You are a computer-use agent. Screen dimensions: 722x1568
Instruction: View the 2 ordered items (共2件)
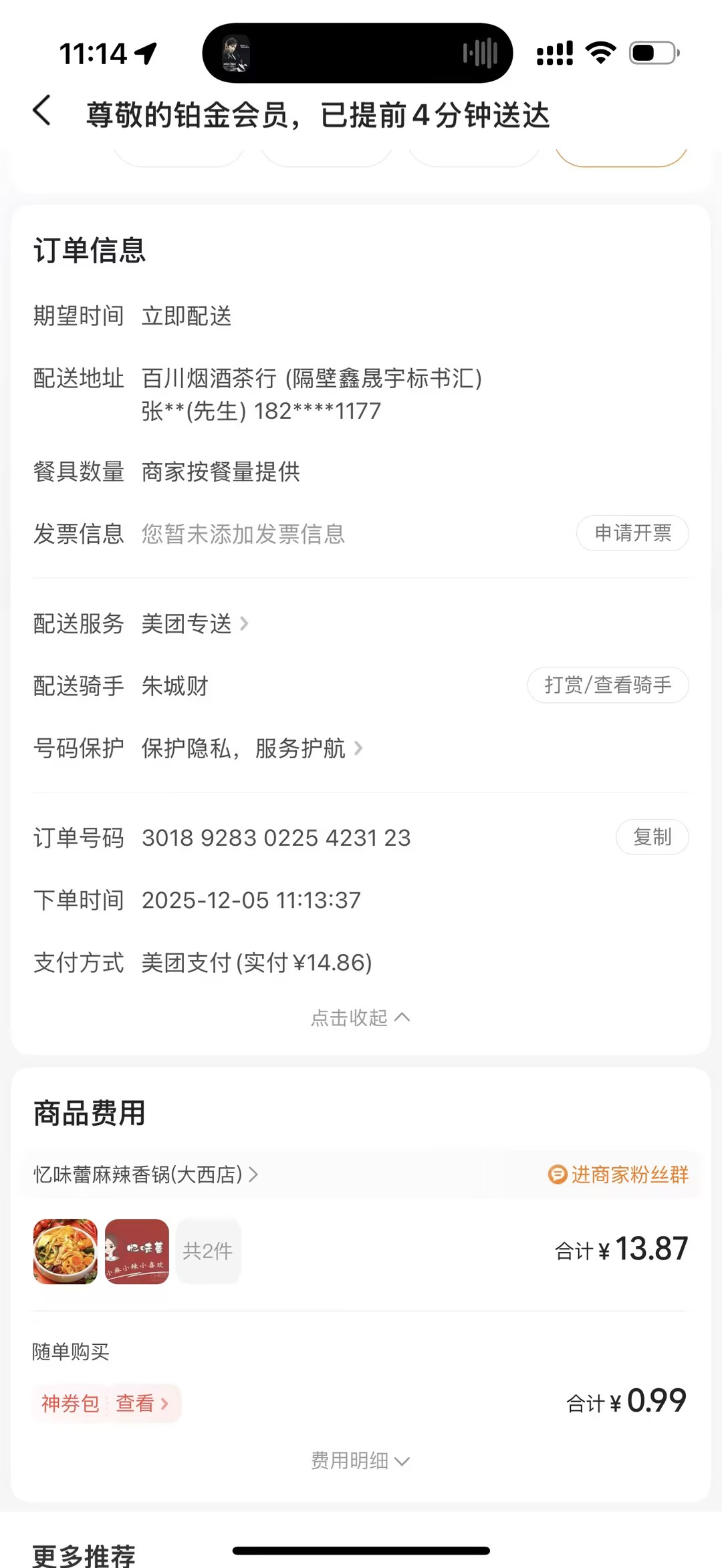click(x=208, y=1251)
